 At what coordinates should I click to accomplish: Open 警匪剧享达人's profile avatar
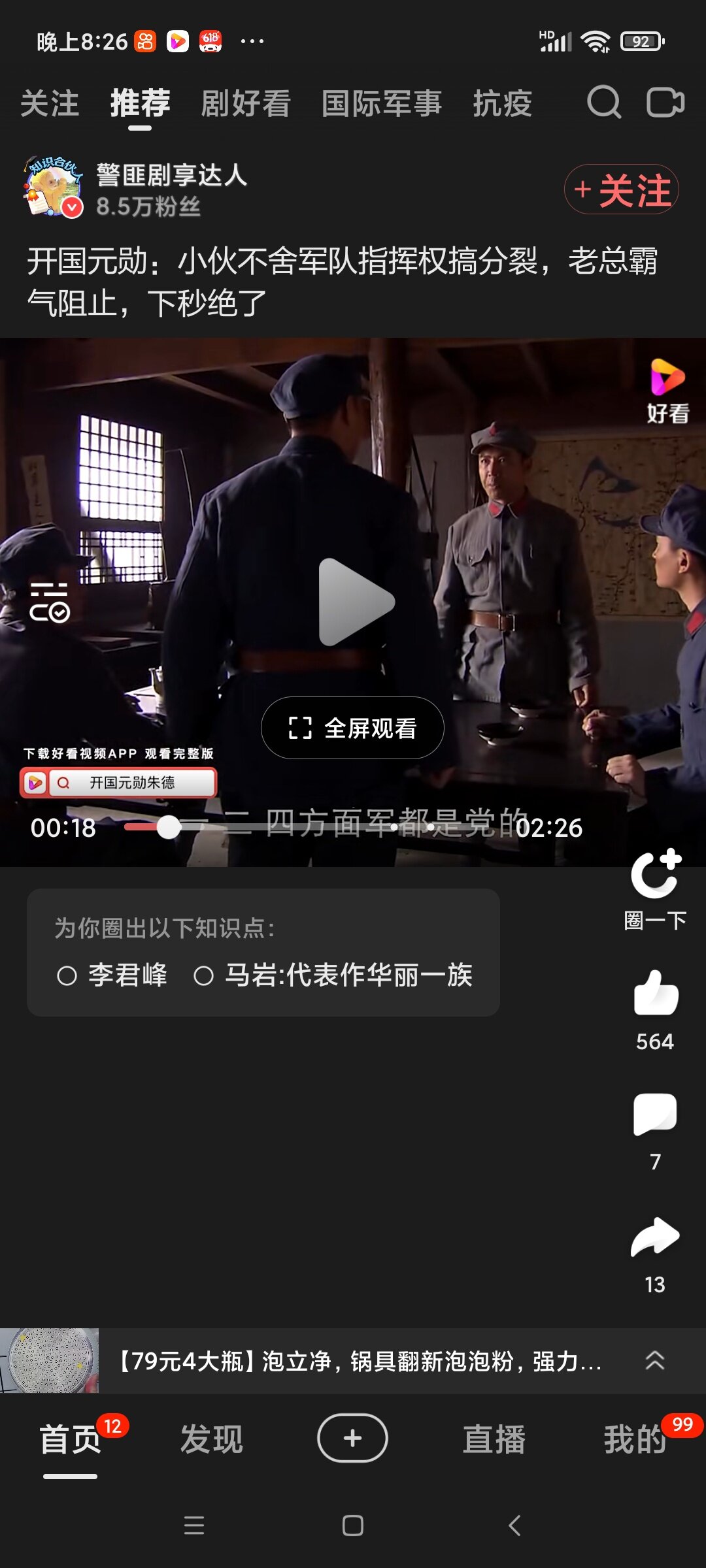click(54, 187)
